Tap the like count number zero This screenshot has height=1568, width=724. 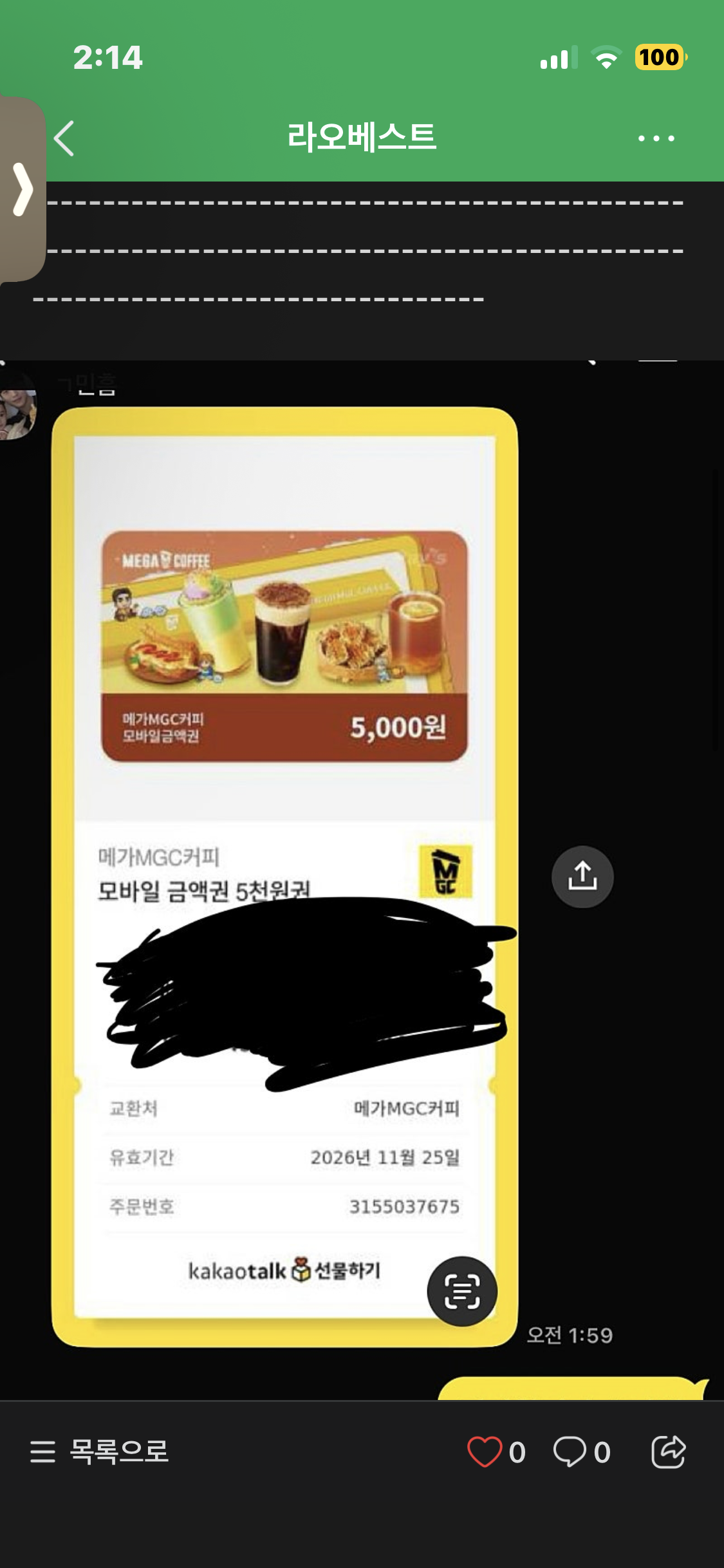click(x=517, y=1451)
